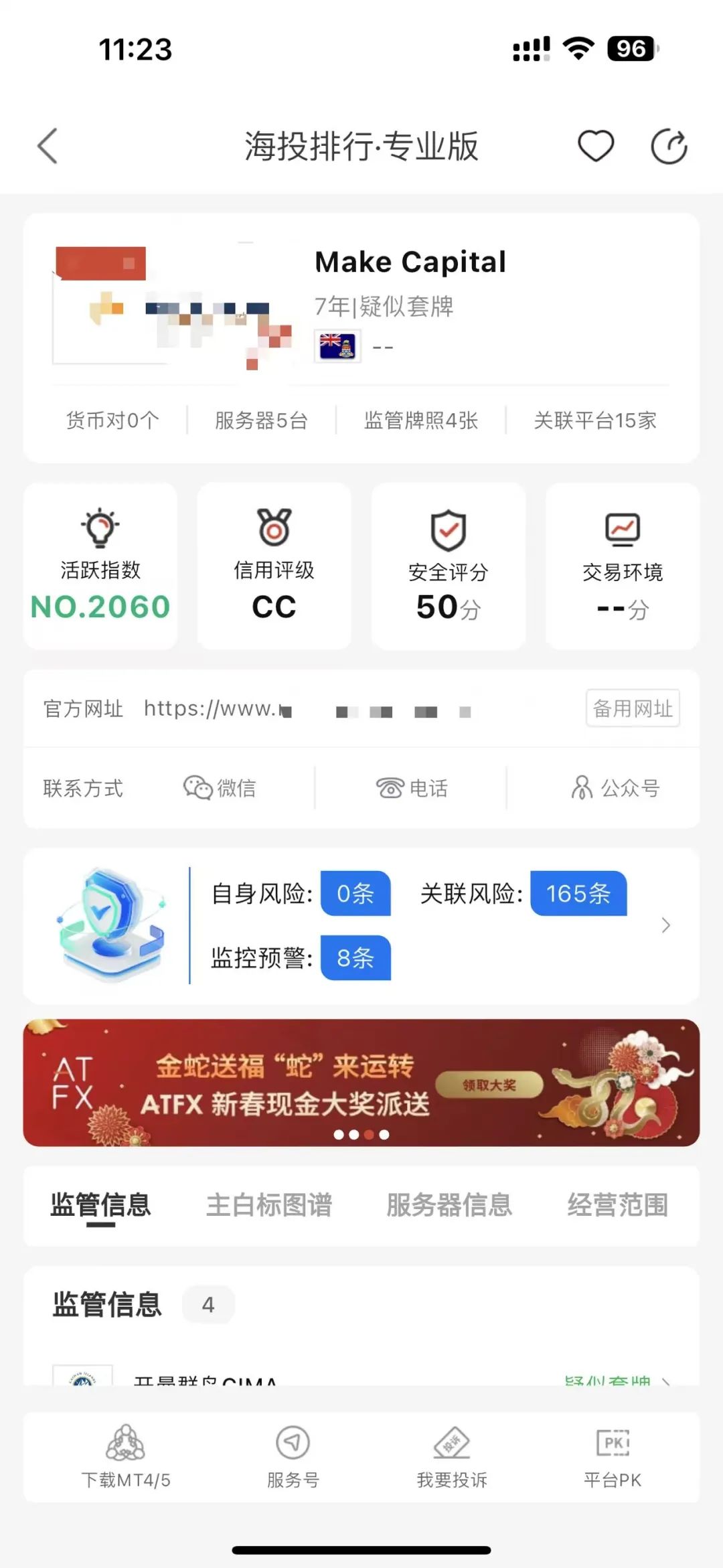Switch to the 服务器信息 tab

click(x=449, y=1204)
